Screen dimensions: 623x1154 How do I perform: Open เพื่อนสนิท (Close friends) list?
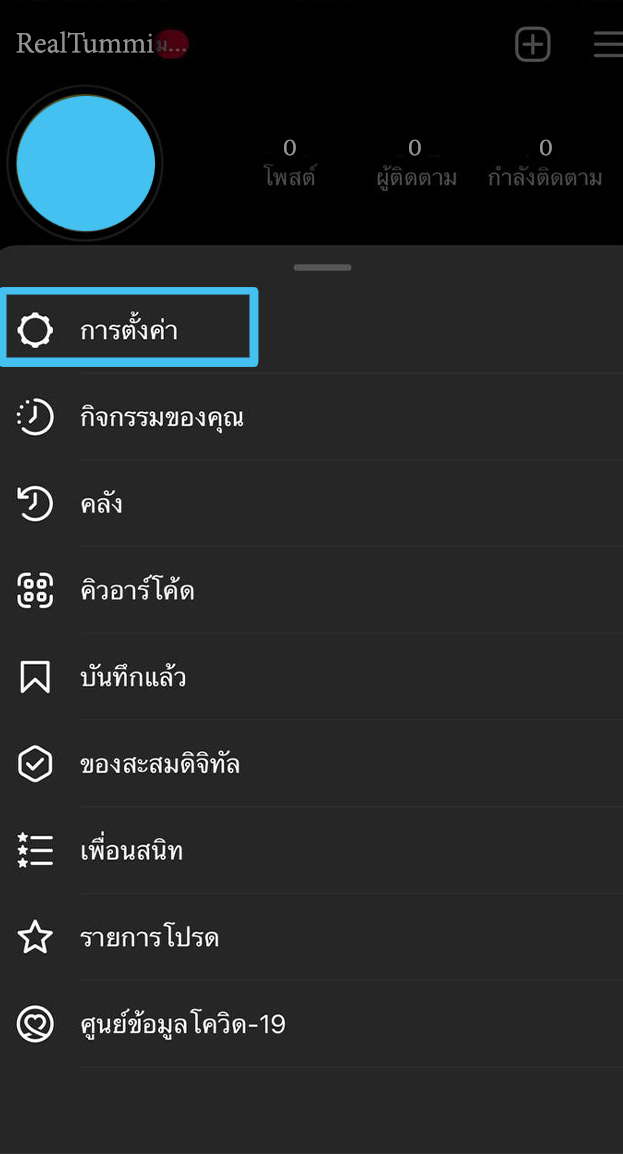pyautogui.click(x=131, y=852)
